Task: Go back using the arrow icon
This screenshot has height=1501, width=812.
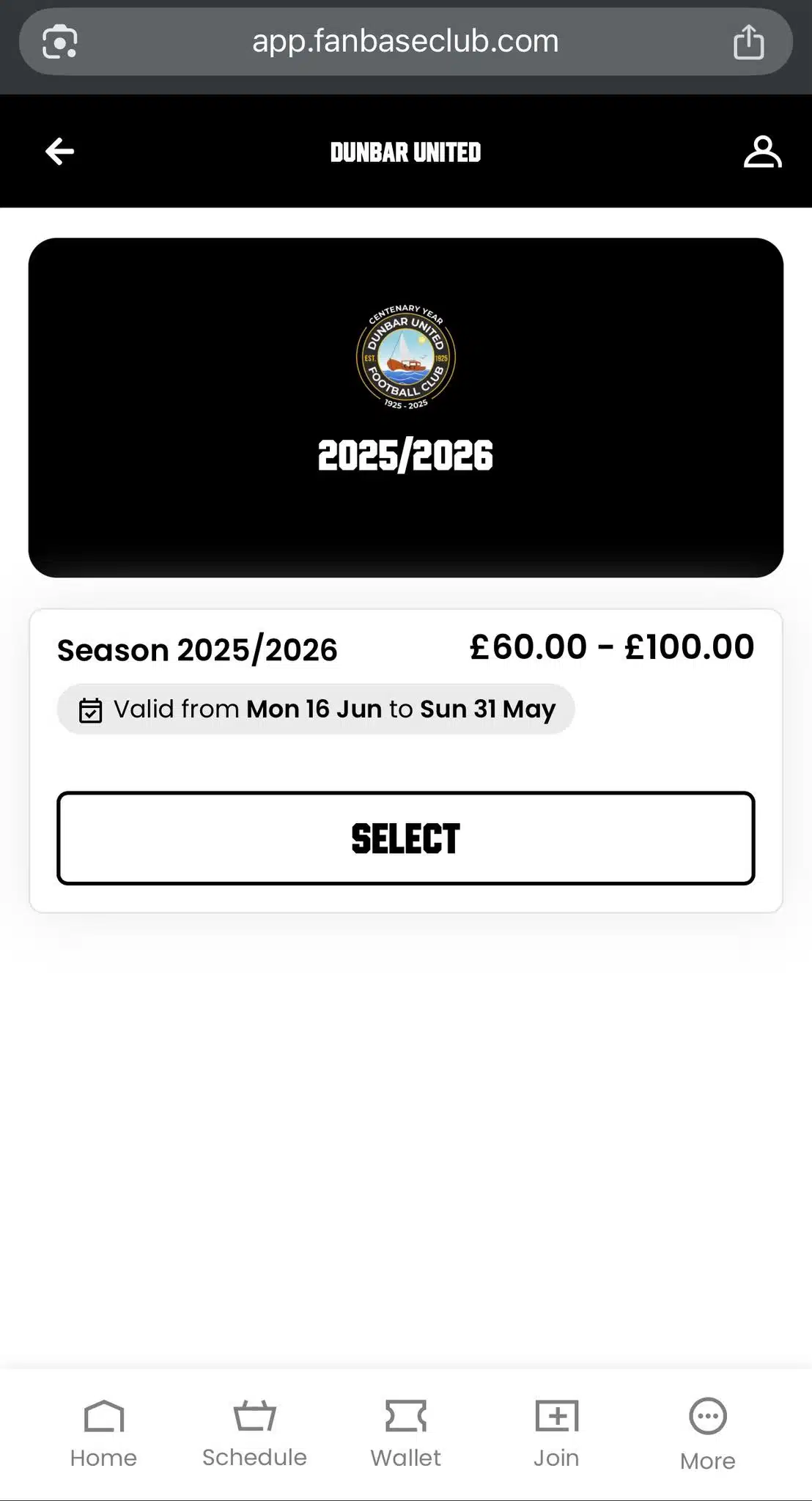Action: pos(59,152)
